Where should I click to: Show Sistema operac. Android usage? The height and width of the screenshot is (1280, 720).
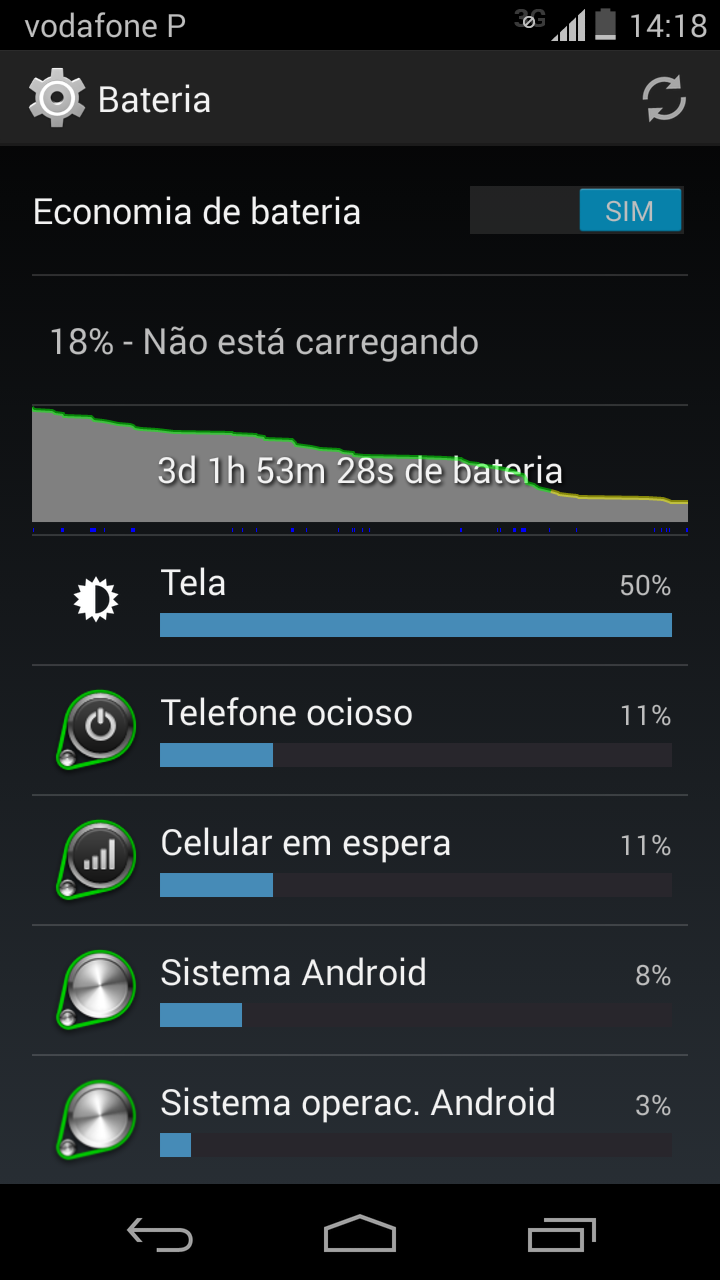tap(360, 1120)
